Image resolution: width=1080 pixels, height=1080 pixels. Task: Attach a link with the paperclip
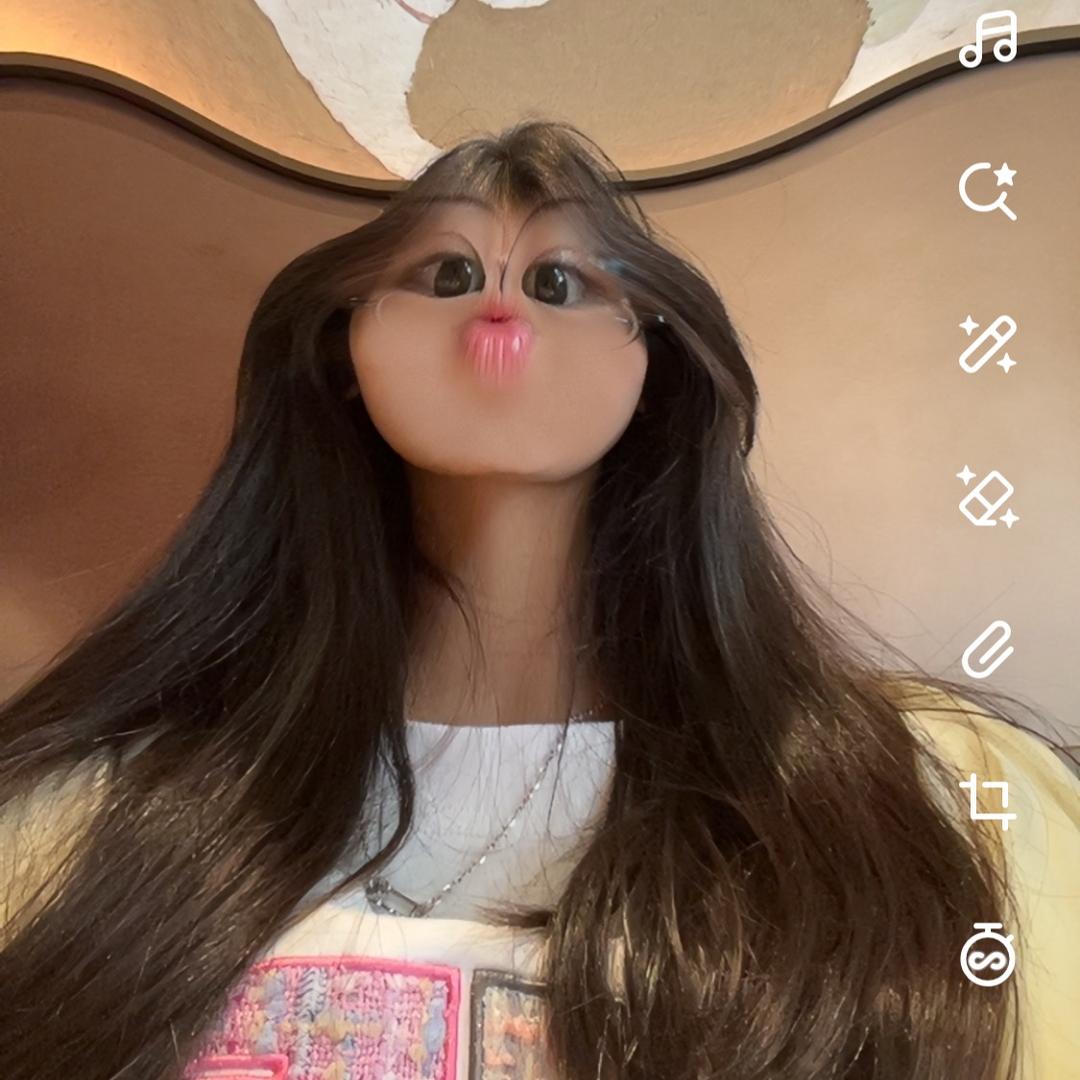988,649
